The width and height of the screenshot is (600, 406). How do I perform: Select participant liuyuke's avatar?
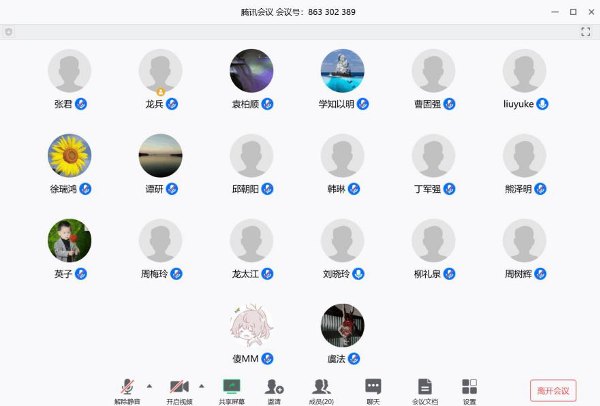(x=525, y=71)
